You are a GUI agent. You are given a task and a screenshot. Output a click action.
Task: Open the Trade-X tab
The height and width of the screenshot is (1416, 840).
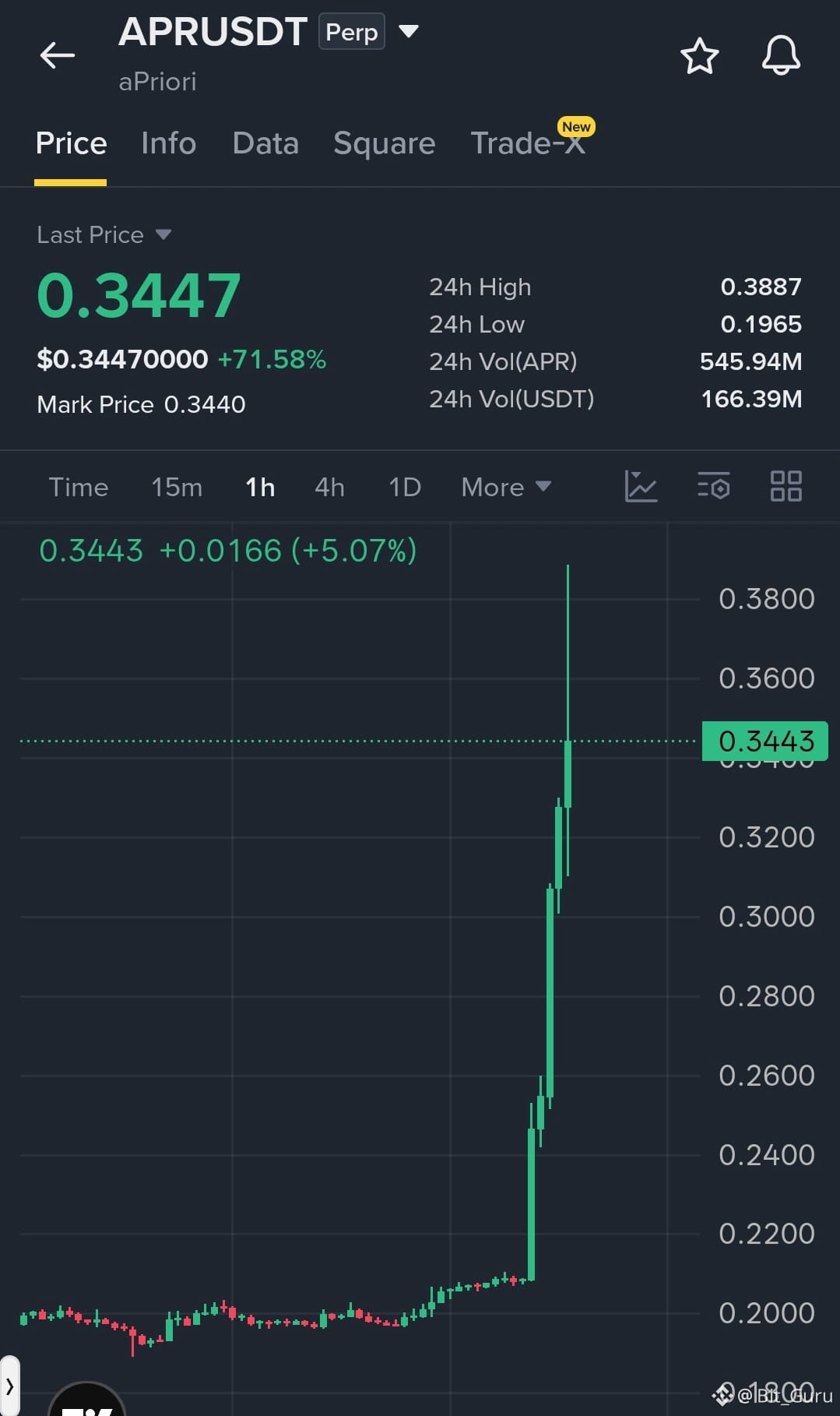coord(529,143)
